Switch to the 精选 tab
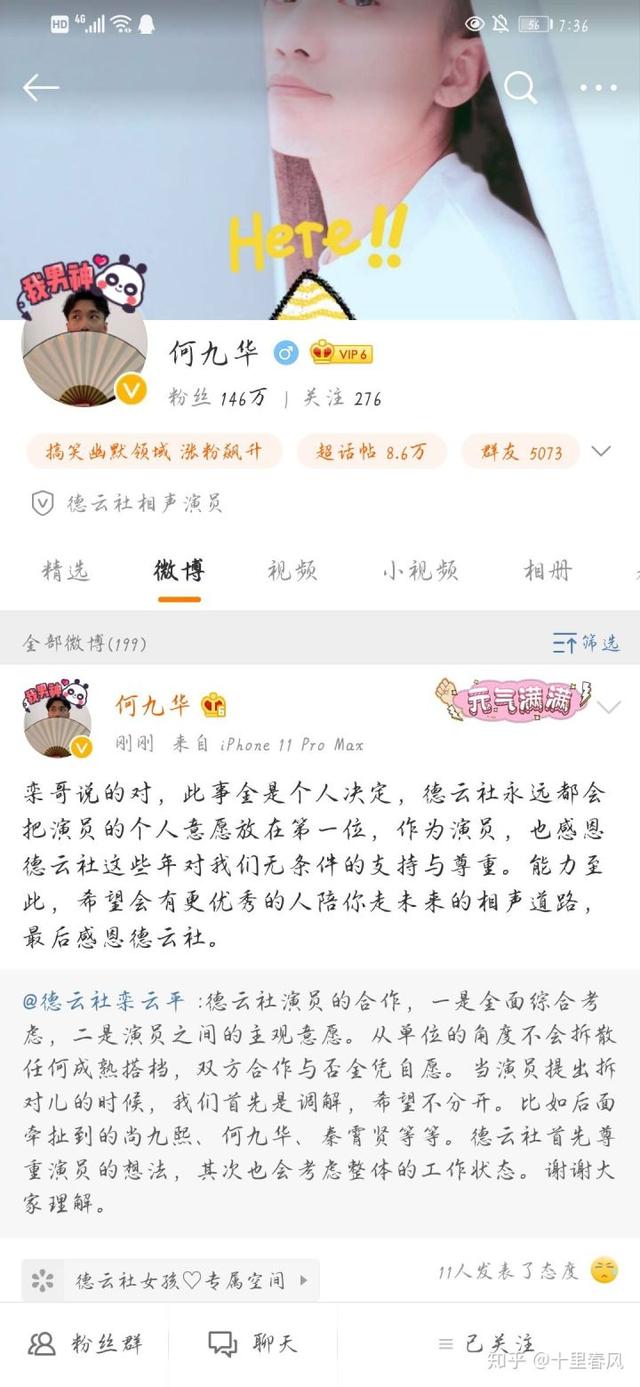 [x=66, y=571]
